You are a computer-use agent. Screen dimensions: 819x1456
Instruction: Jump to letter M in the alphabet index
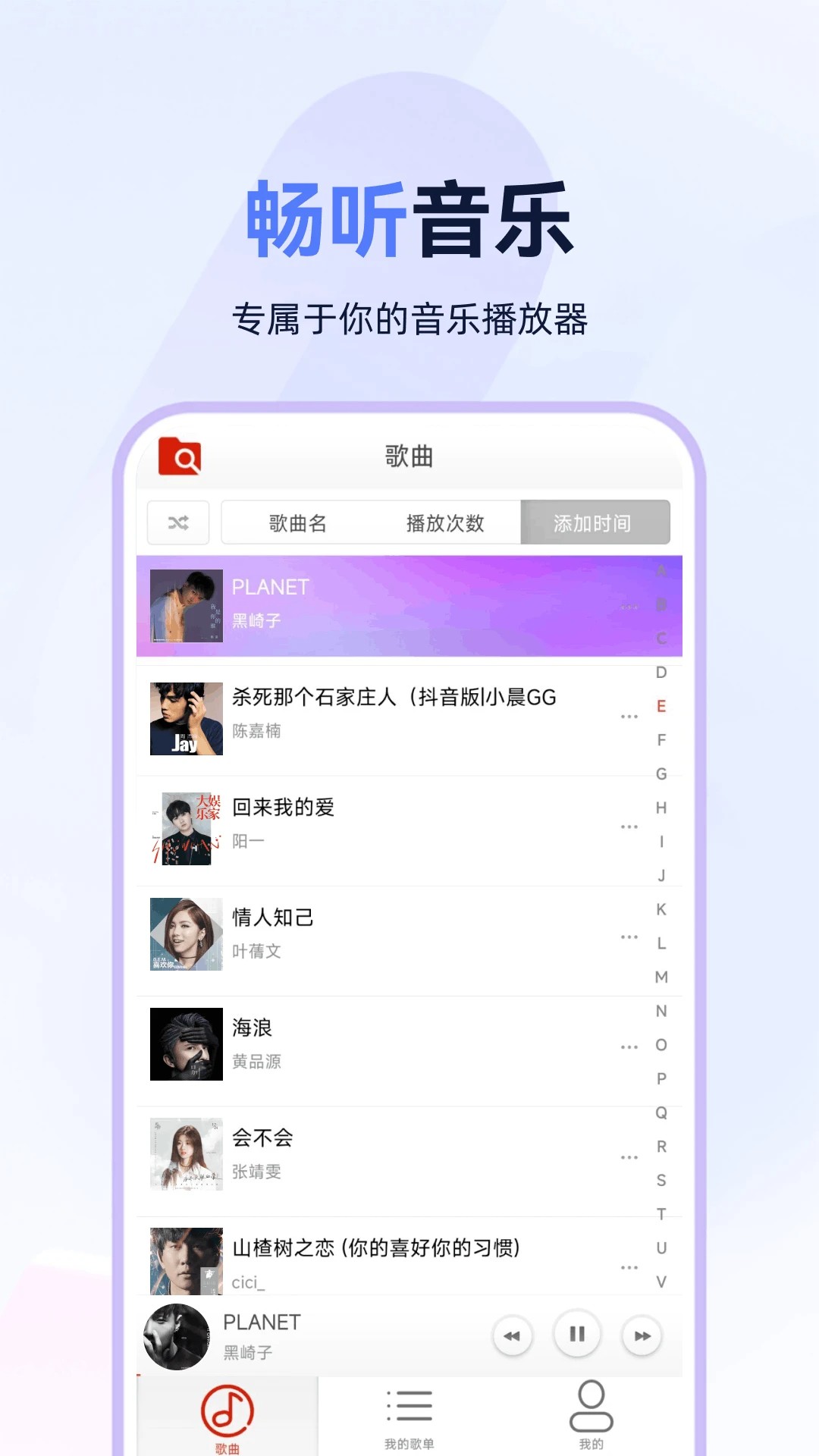(x=661, y=978)
